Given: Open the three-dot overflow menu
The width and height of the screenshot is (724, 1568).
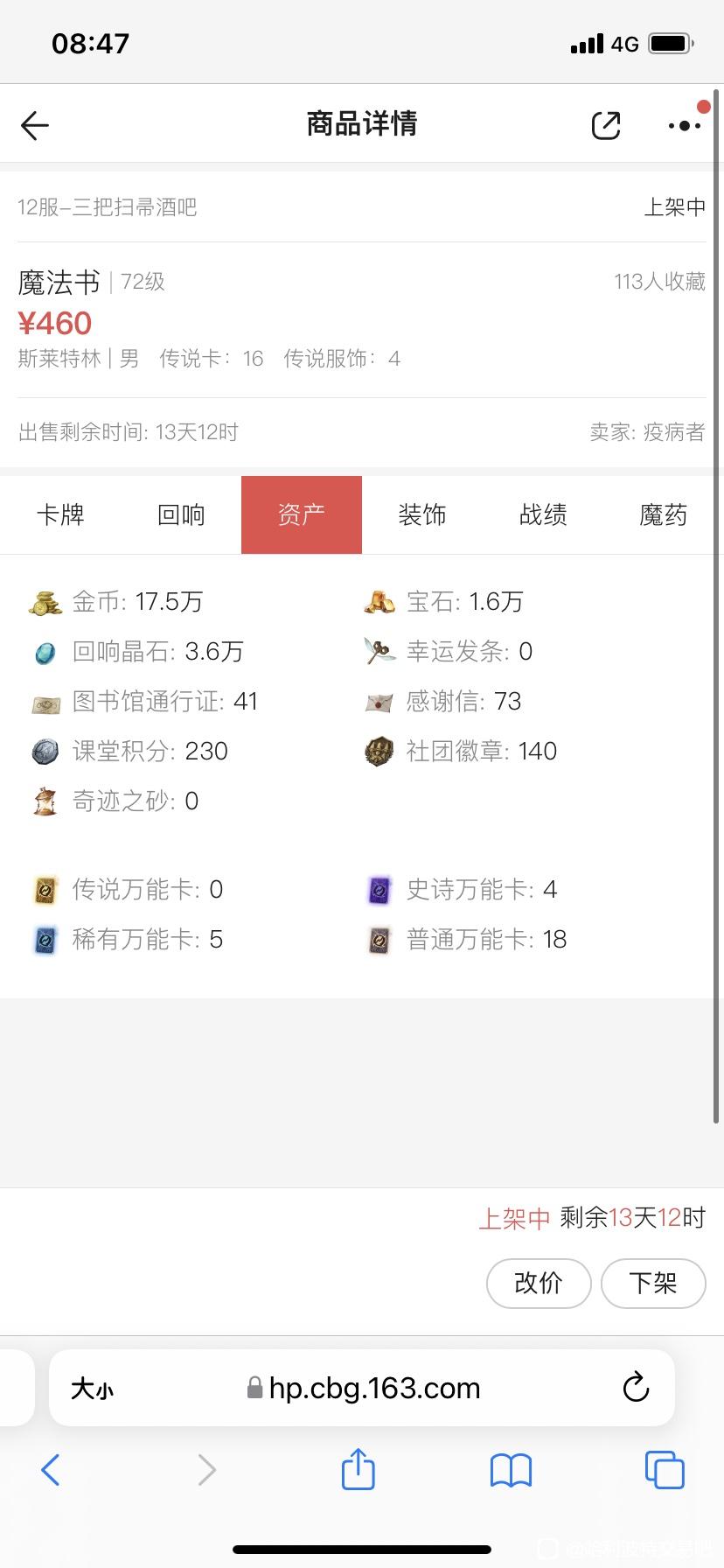Looking at the screenshot, I should [x=685, y=125].
